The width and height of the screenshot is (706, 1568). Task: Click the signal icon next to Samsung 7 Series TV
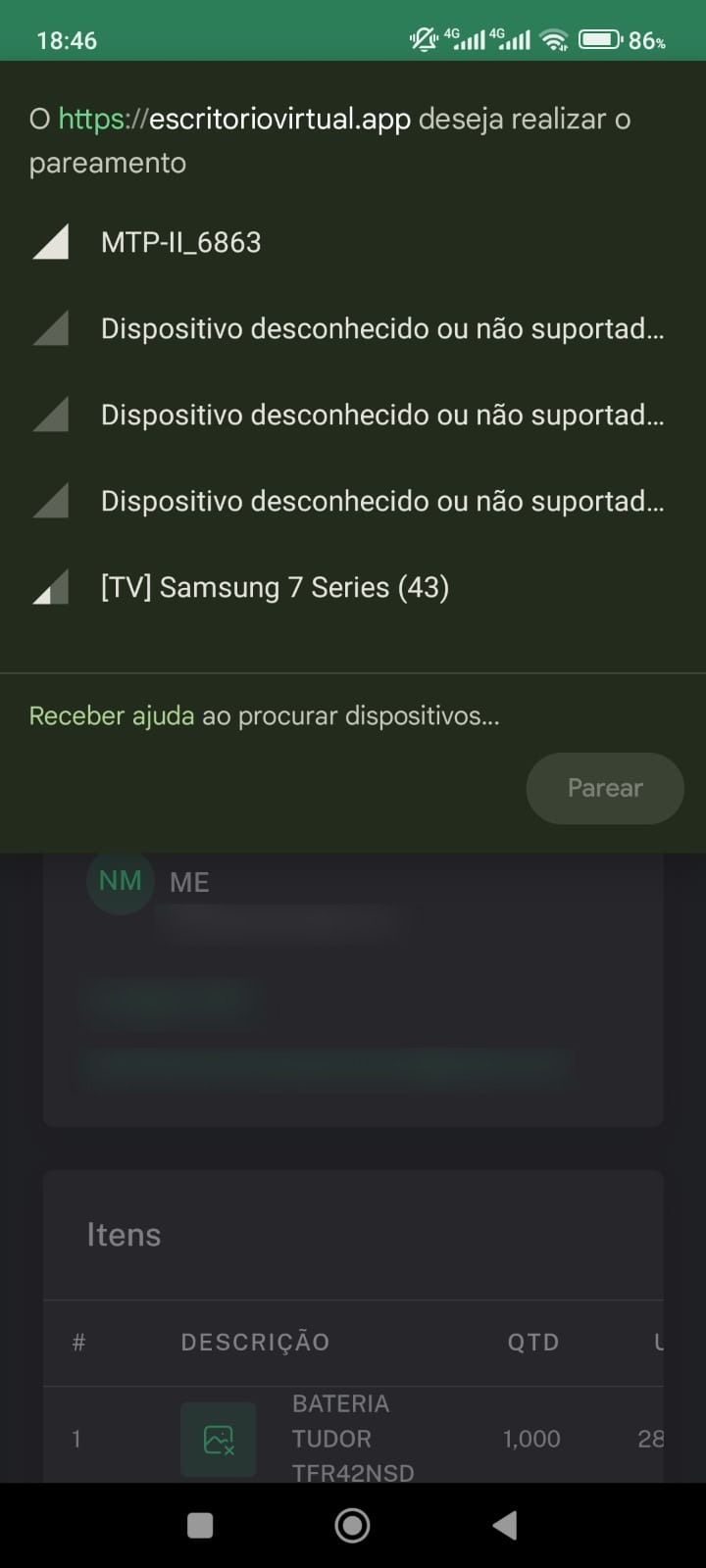pos(51,586)
